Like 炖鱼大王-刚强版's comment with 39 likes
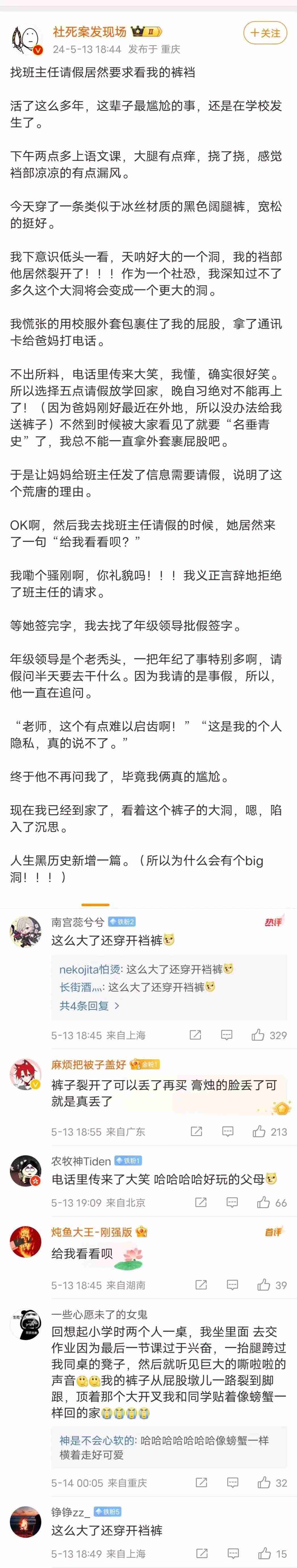 tap(264, 1285)
